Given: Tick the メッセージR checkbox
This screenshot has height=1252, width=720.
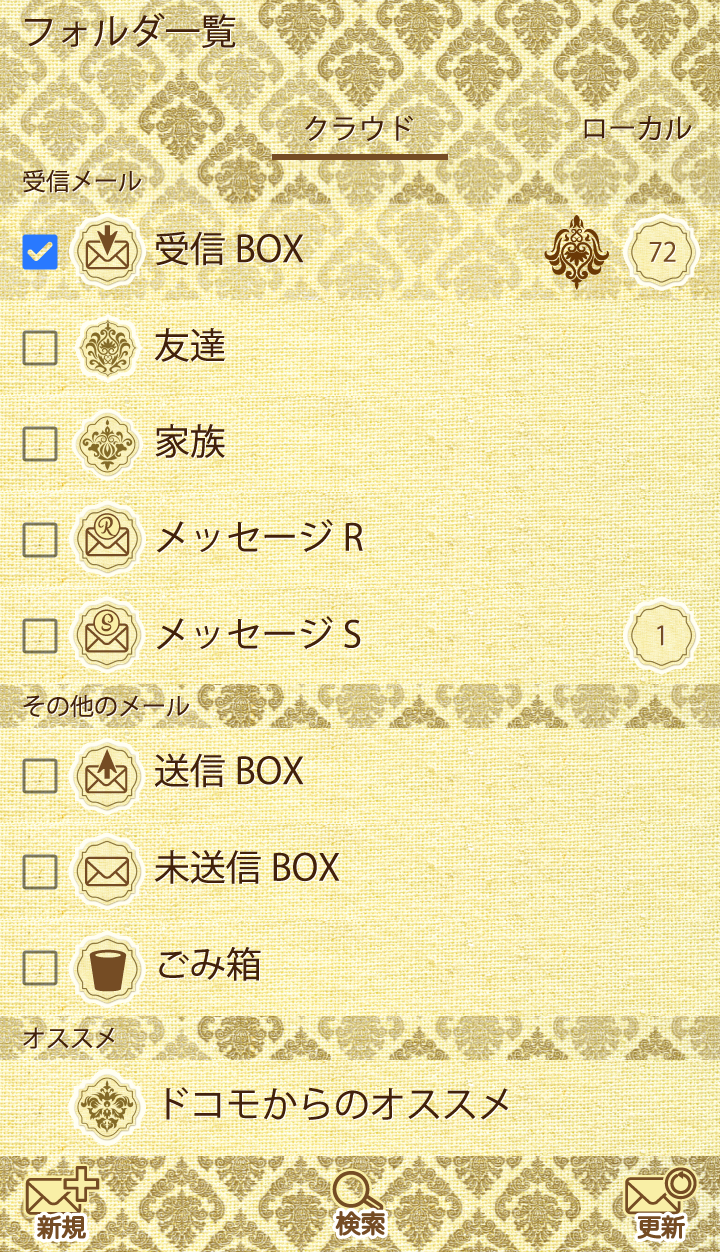Looking at the screenshot, I should 40,540.
